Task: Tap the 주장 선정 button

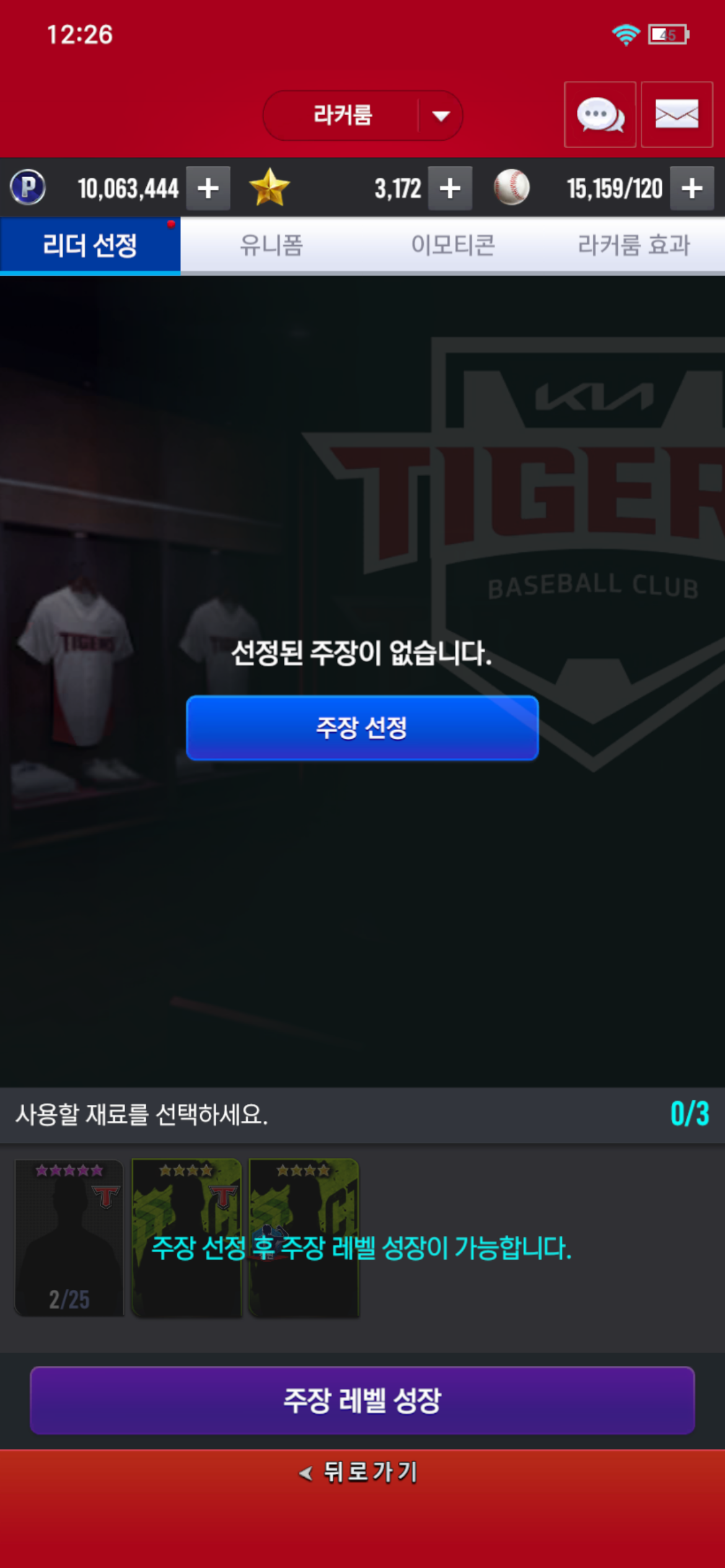Action: click(x=362, y=728)
